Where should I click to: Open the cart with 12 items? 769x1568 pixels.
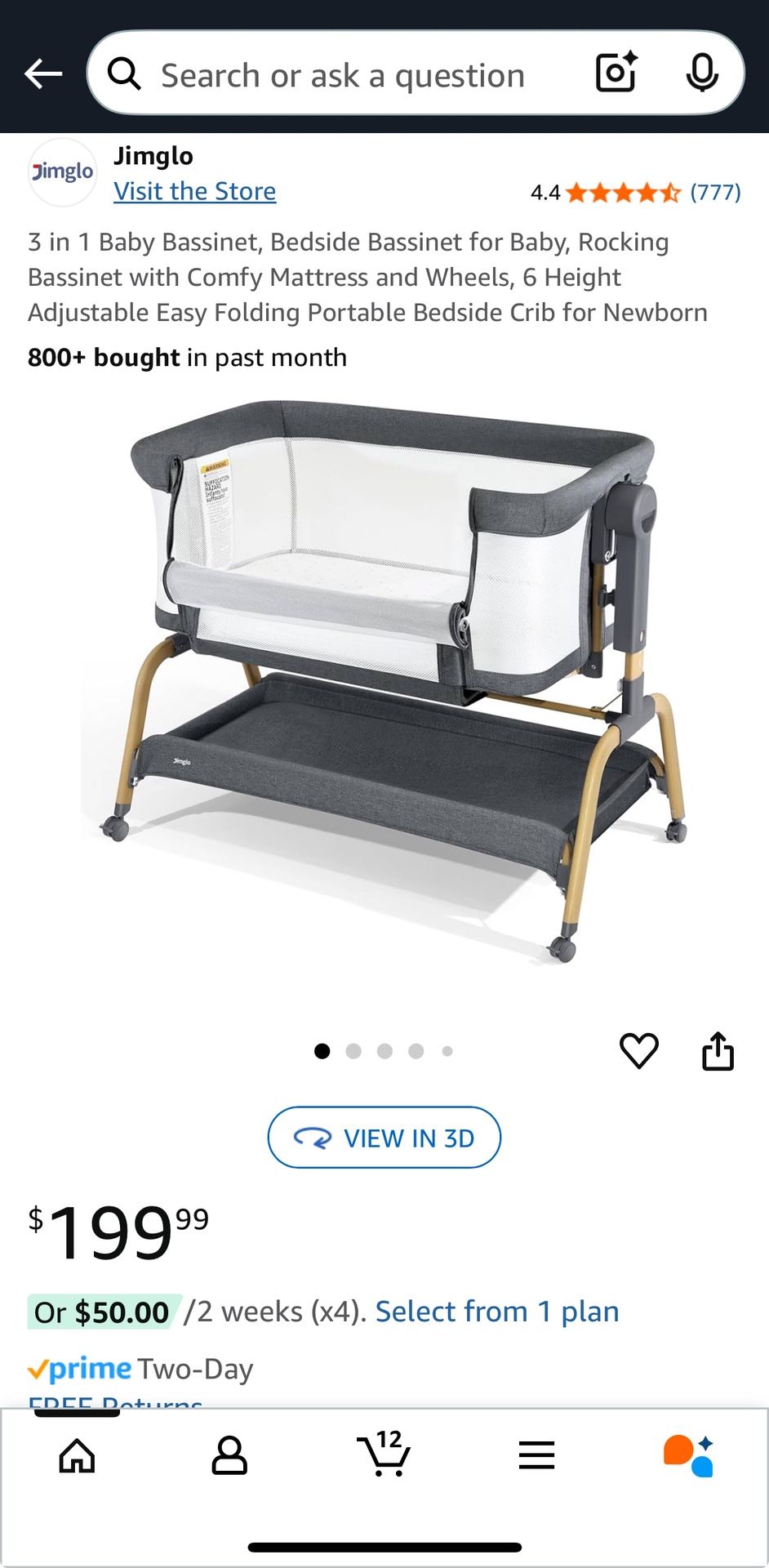click(384, 1455)
